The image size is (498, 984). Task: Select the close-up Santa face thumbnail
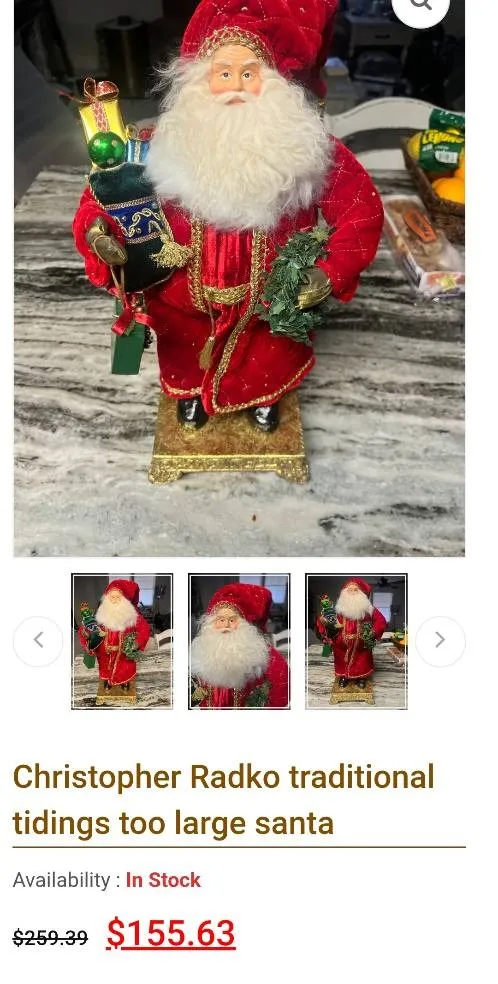239,641
